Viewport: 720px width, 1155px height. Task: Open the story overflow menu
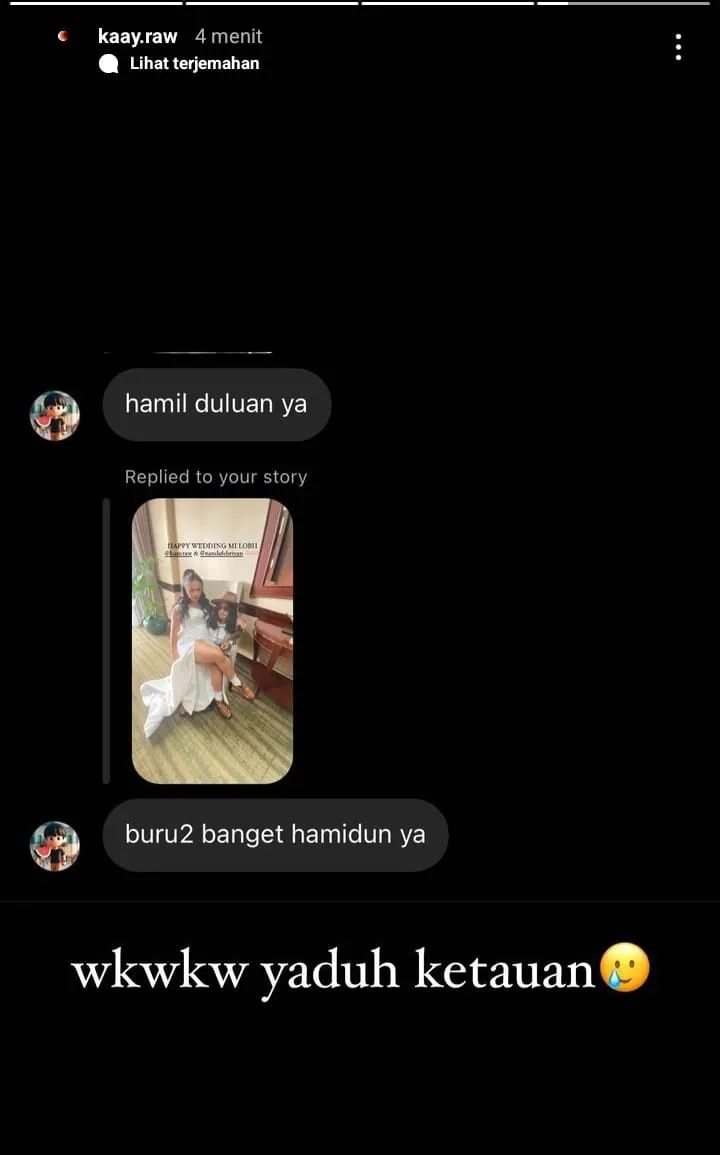(x=678, y=47)
